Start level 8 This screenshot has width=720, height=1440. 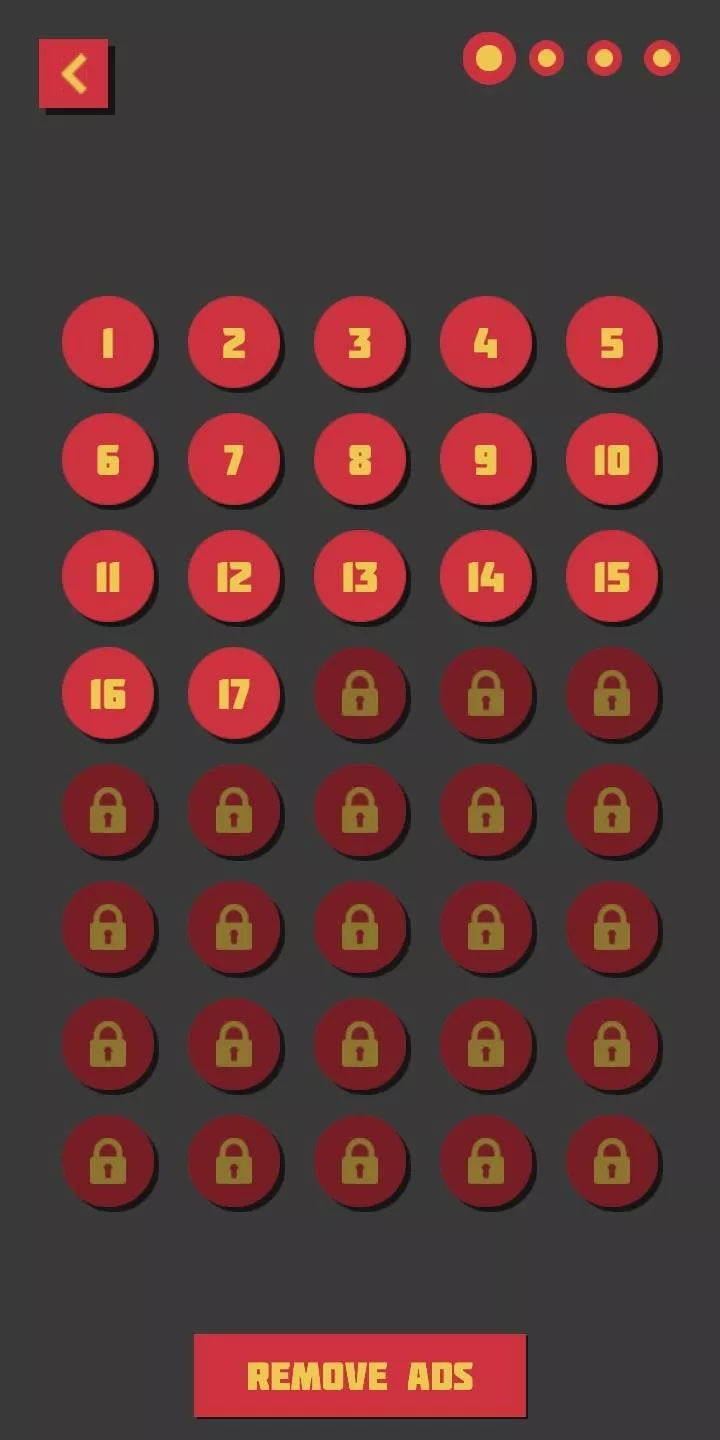point(360,459)
